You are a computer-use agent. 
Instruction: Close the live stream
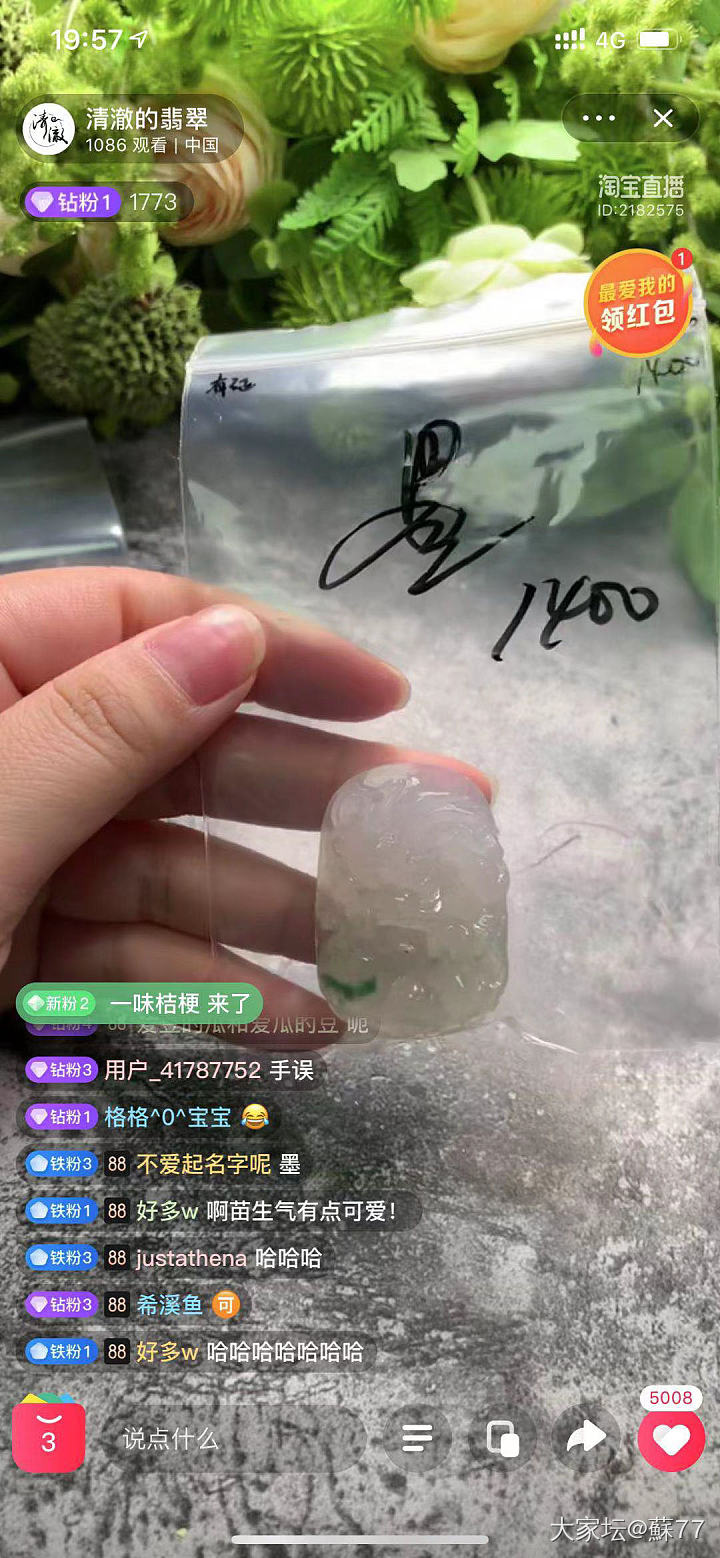663,119
